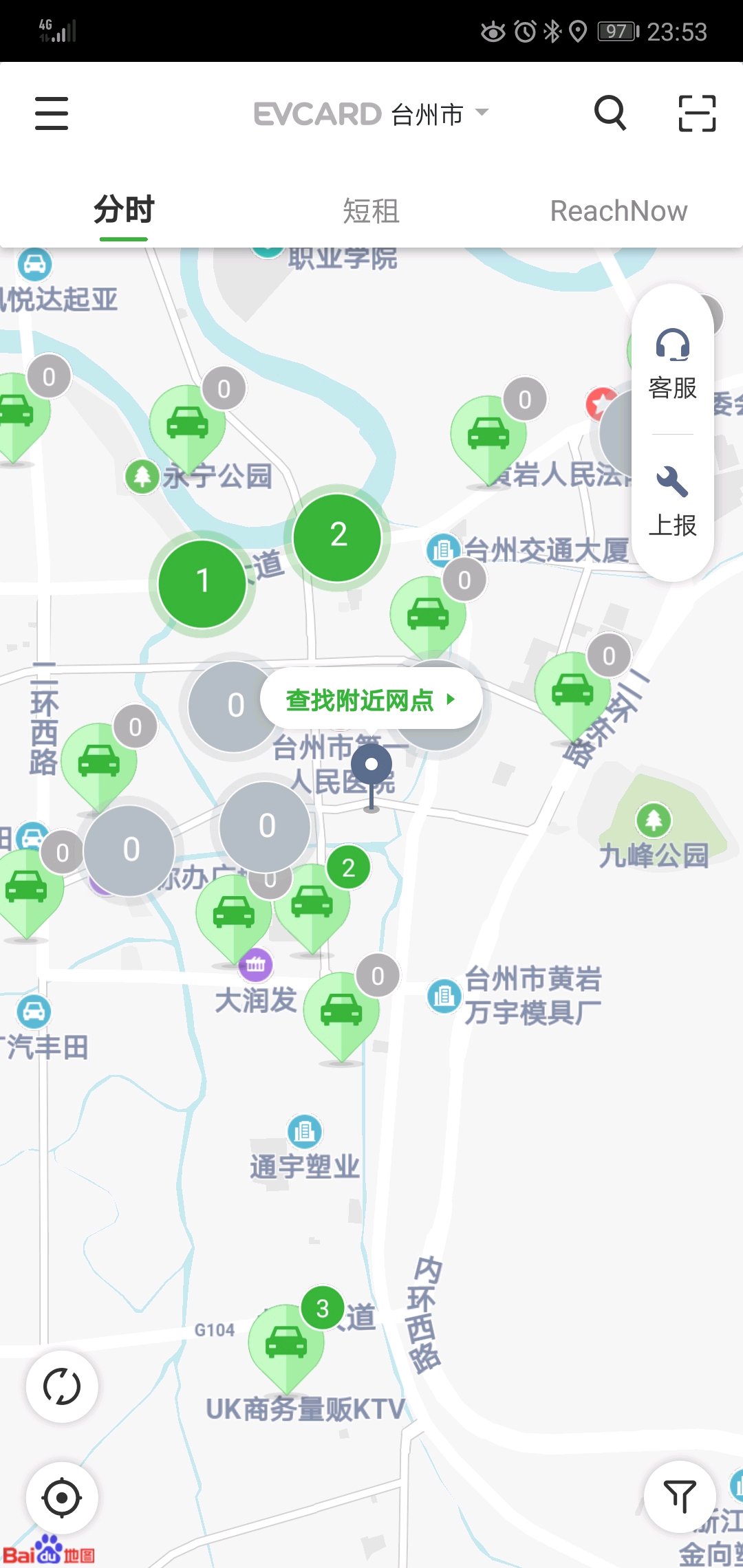
Task: Select the station below 台州交通大厦
Action: (428, 616)
